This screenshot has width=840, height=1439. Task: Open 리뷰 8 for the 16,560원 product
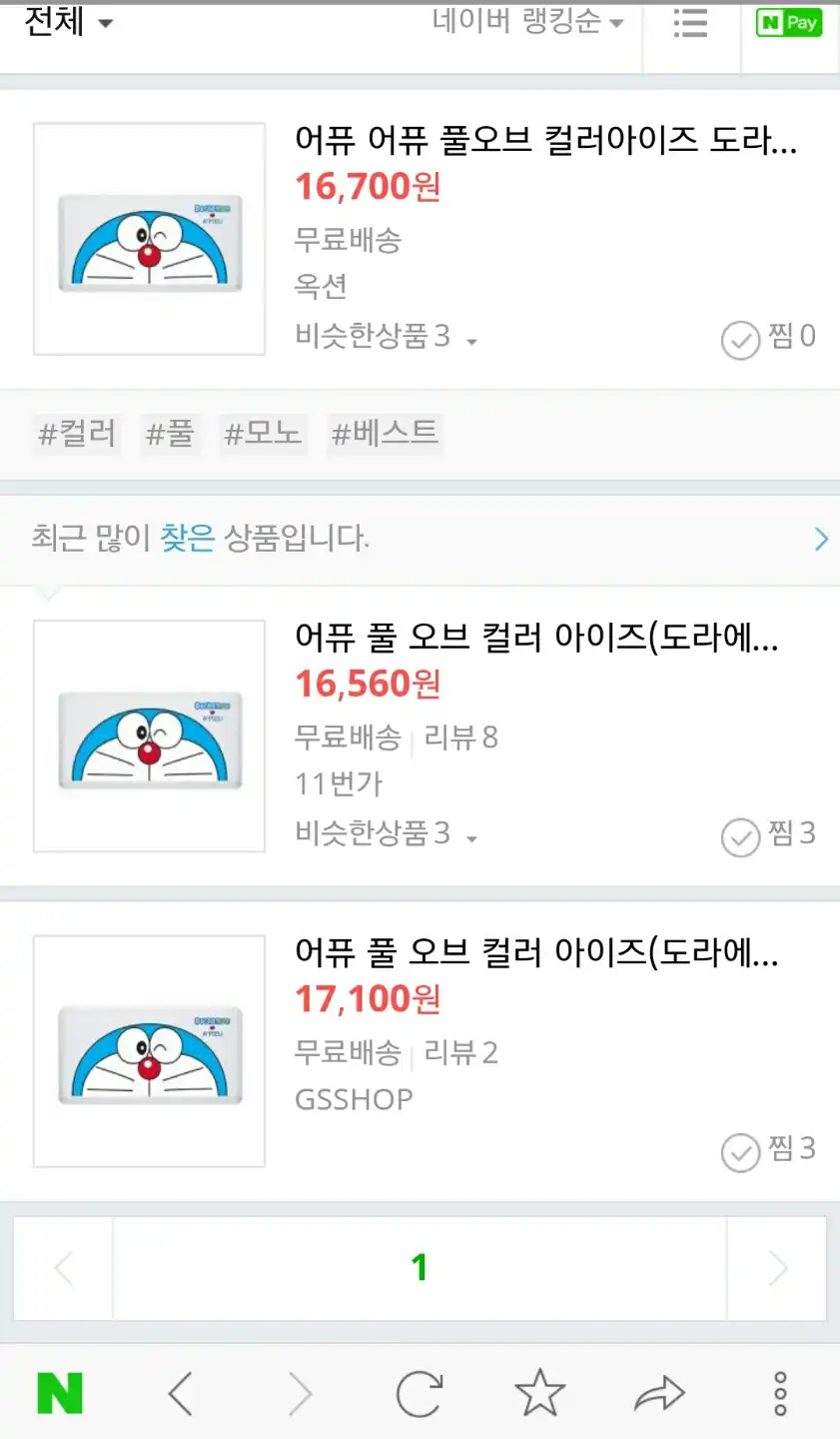(x=460, y=736)
